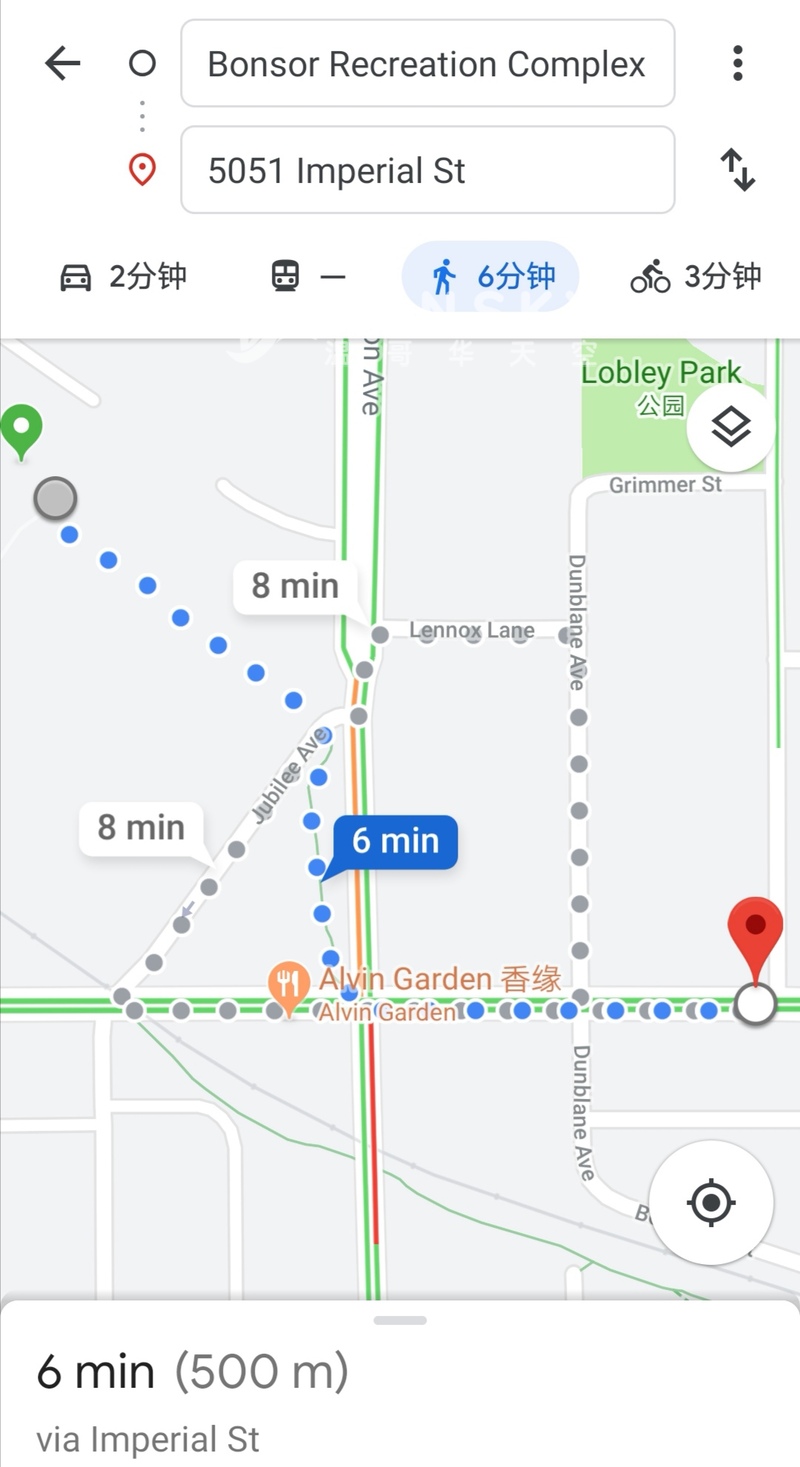Open the overflow menu
This screenshot has width=800, height=1467.
pos(737,64)
